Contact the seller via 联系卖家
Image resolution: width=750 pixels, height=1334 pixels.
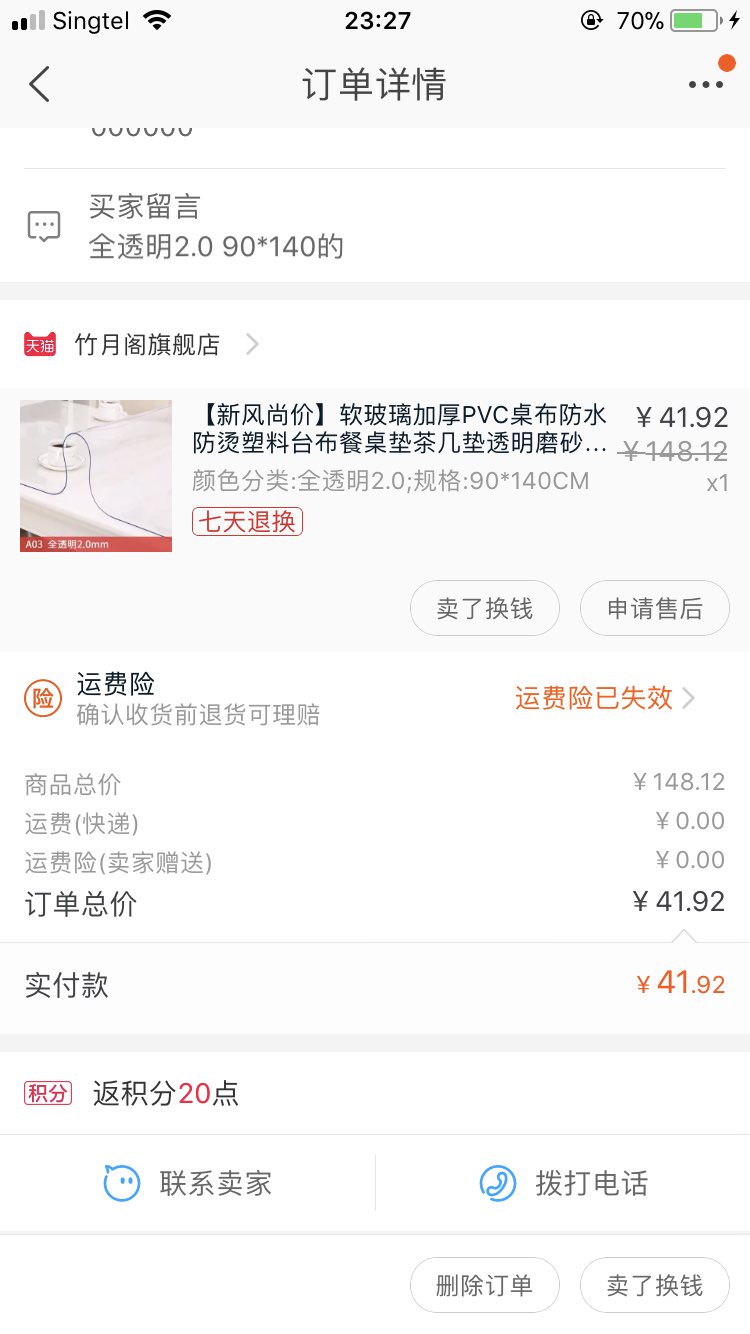tap(188, 1184)
